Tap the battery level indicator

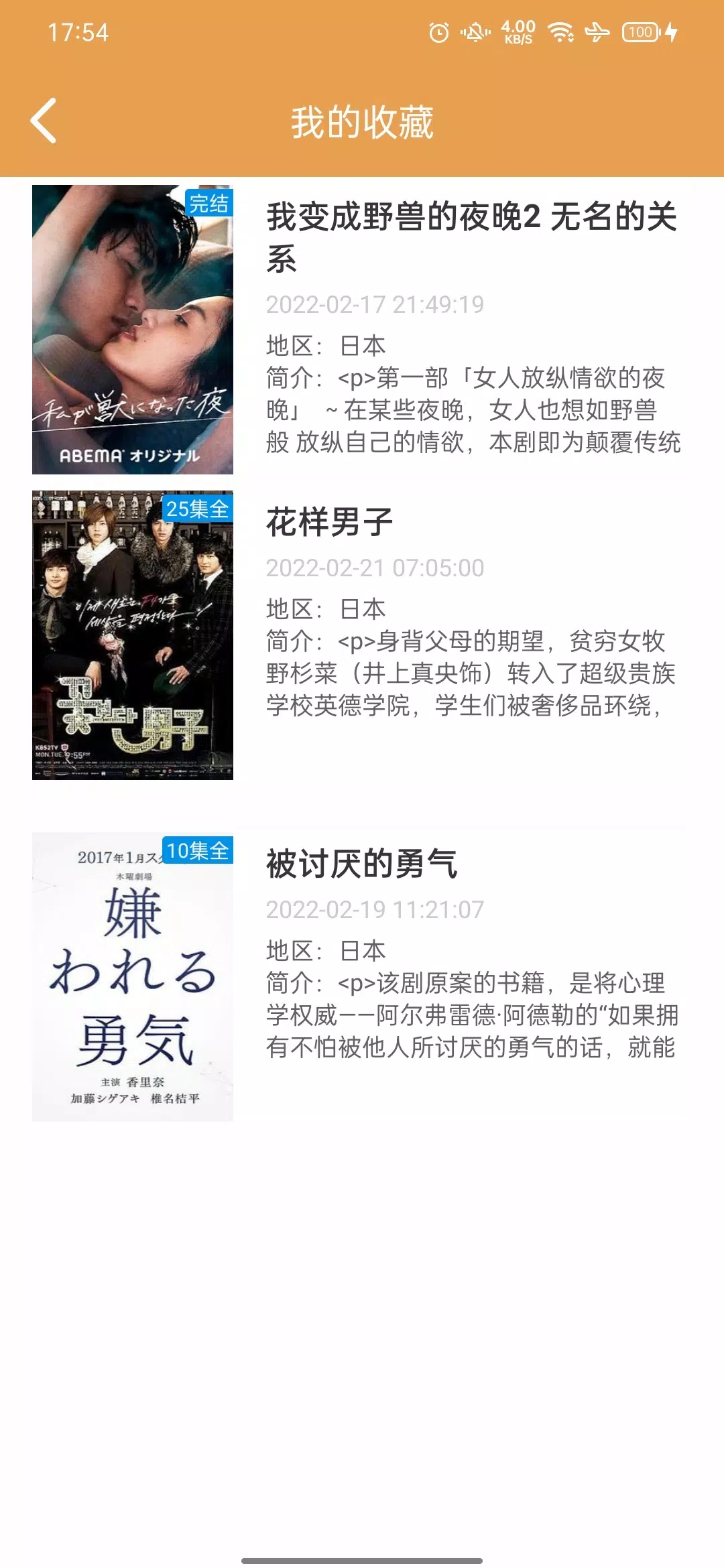(x=640, y=31)
